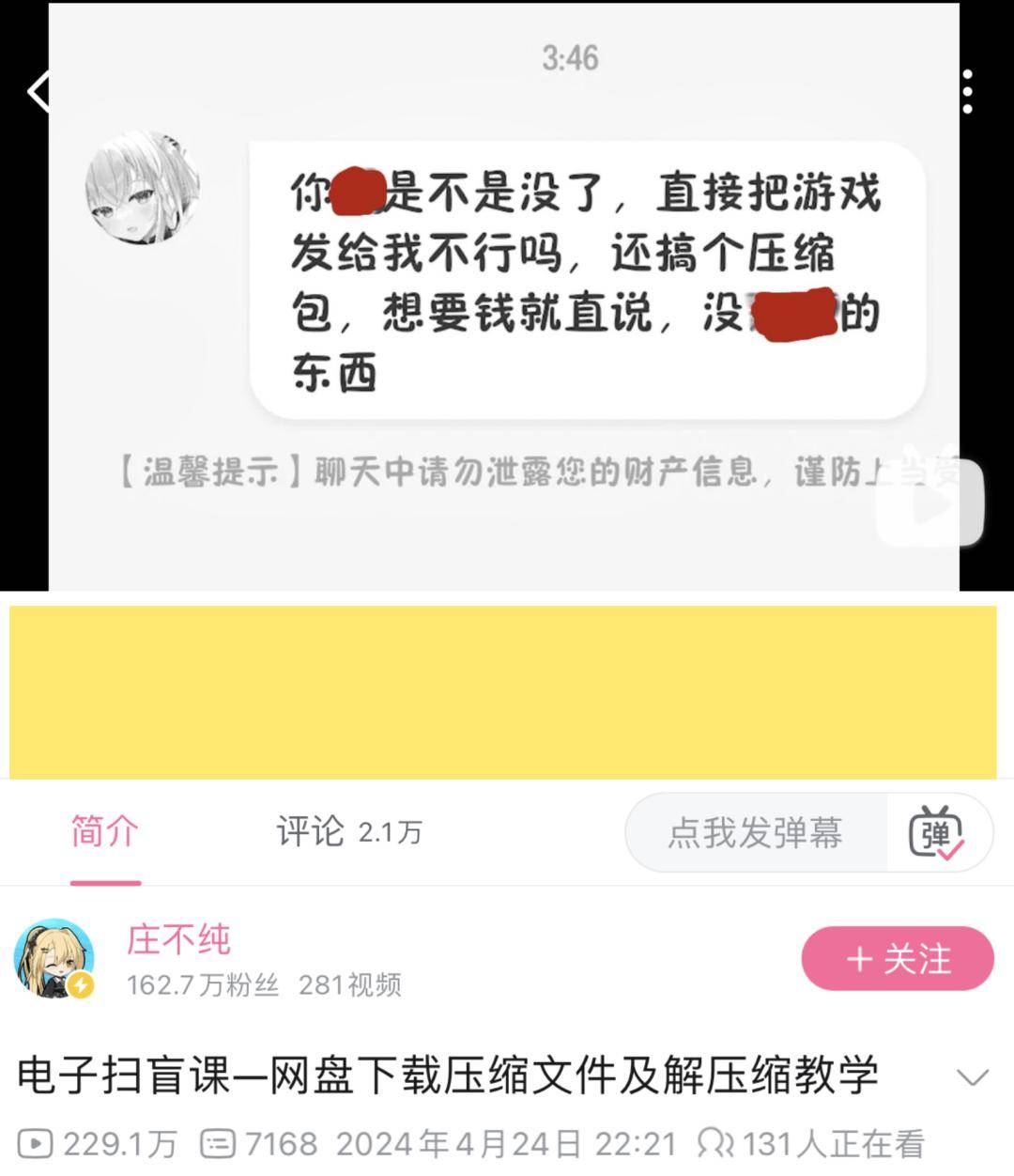Expand the video title description chevron
1014x1176 pixels.
click(x=972, y=1076)
